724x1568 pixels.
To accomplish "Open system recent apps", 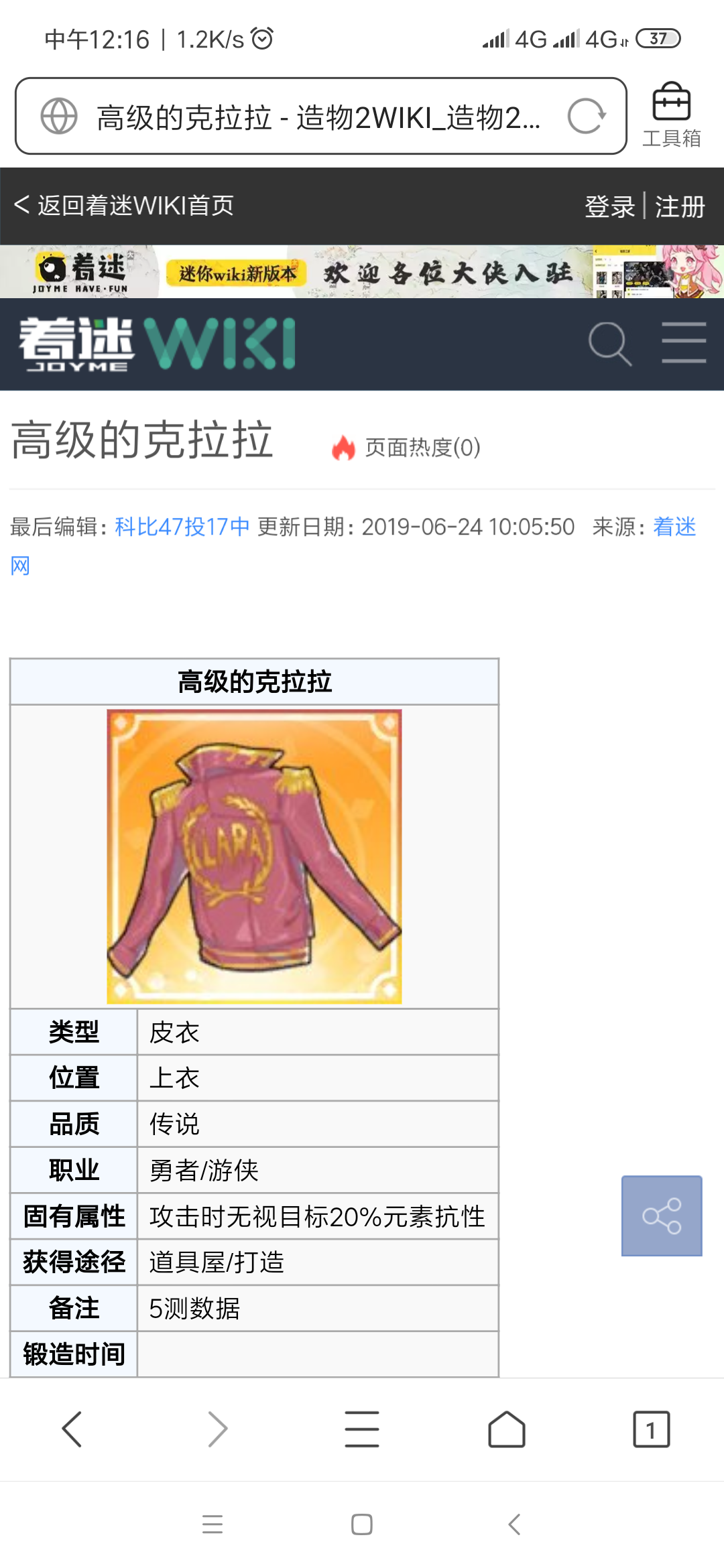I will pos(213,1524).
